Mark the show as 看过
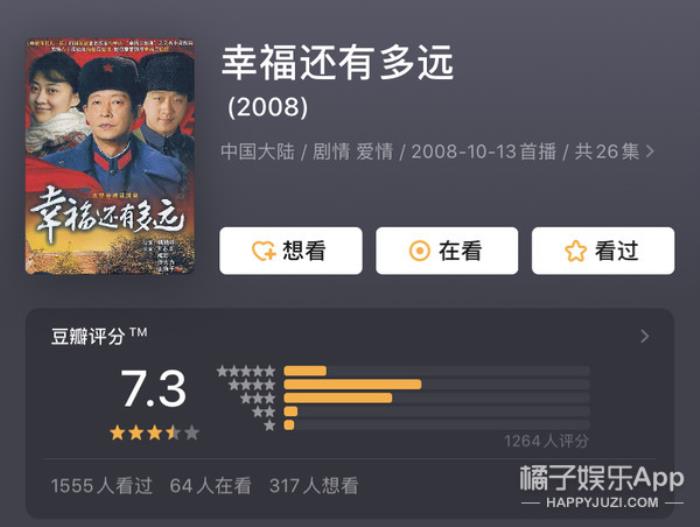700x527 pixels. click(x=602, y=251)
